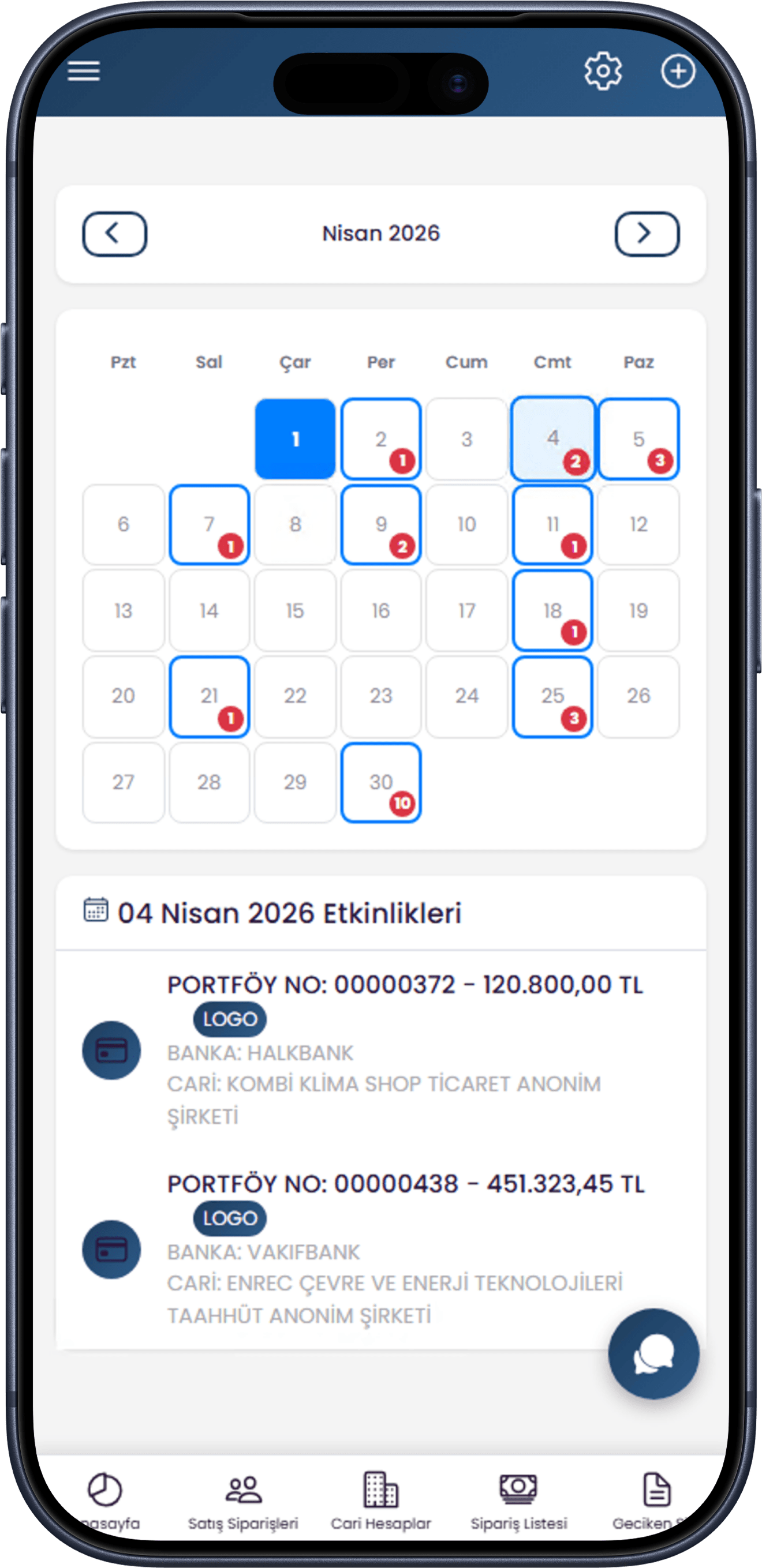Open the floating chat bubble
Image resolution: width=762 pixels, height=1568 pixels.
(653, 1355)
